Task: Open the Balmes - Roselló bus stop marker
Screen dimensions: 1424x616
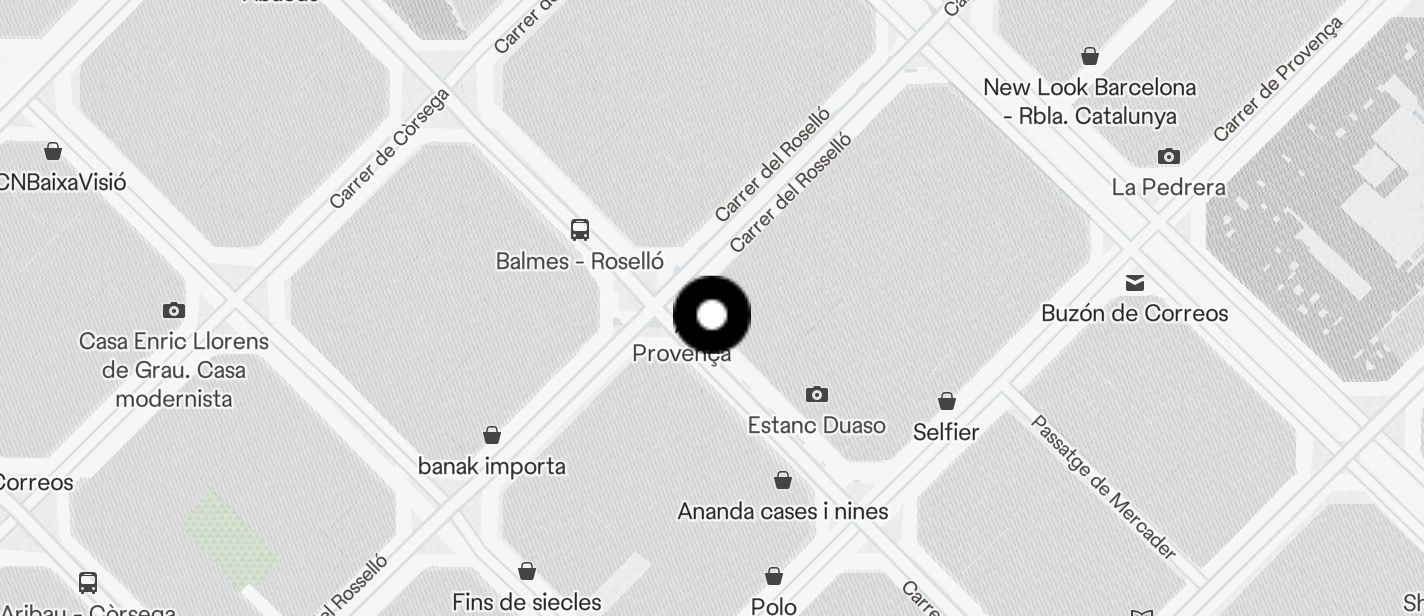Action: 580,230
